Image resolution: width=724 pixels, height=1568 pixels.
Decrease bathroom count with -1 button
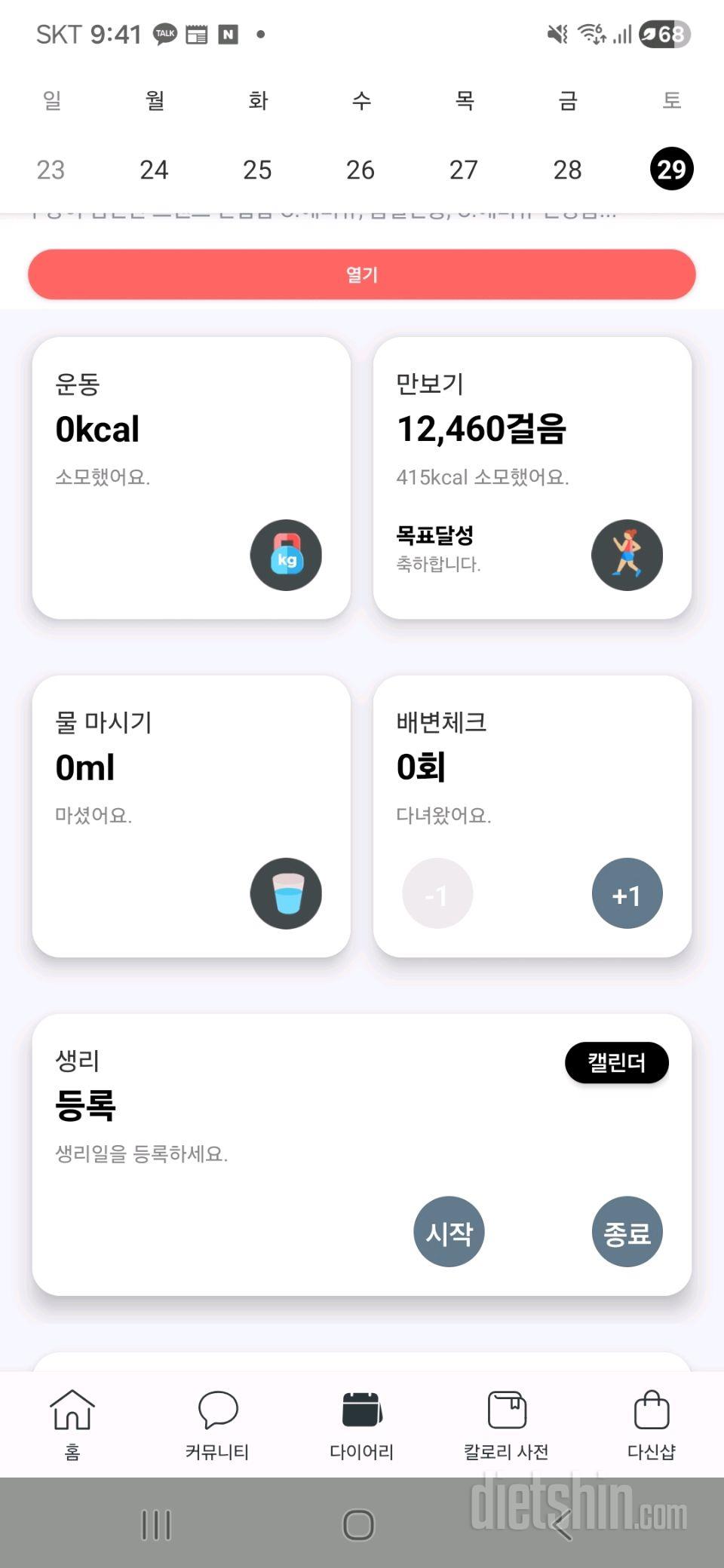click(x=437, y=893)
